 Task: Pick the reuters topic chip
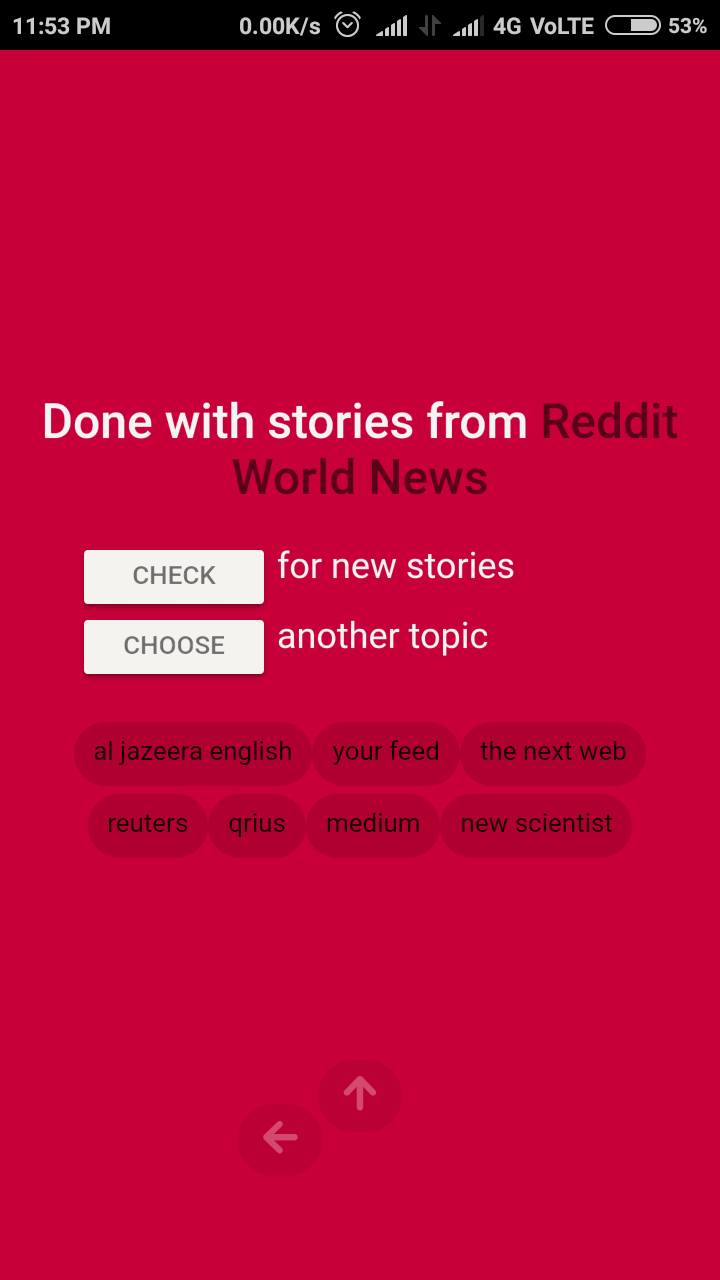click(x=148, y=824)
